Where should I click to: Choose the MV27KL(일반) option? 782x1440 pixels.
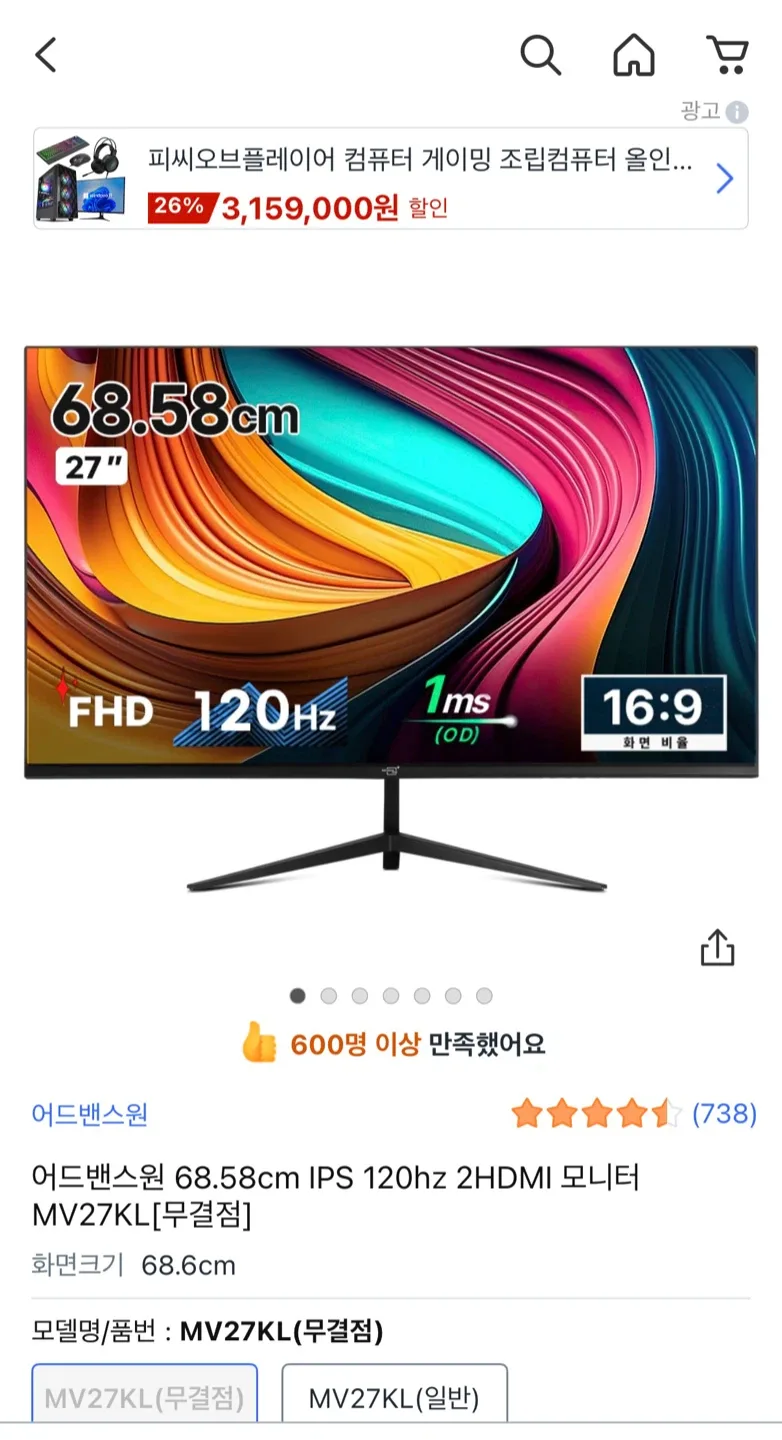394,1397
